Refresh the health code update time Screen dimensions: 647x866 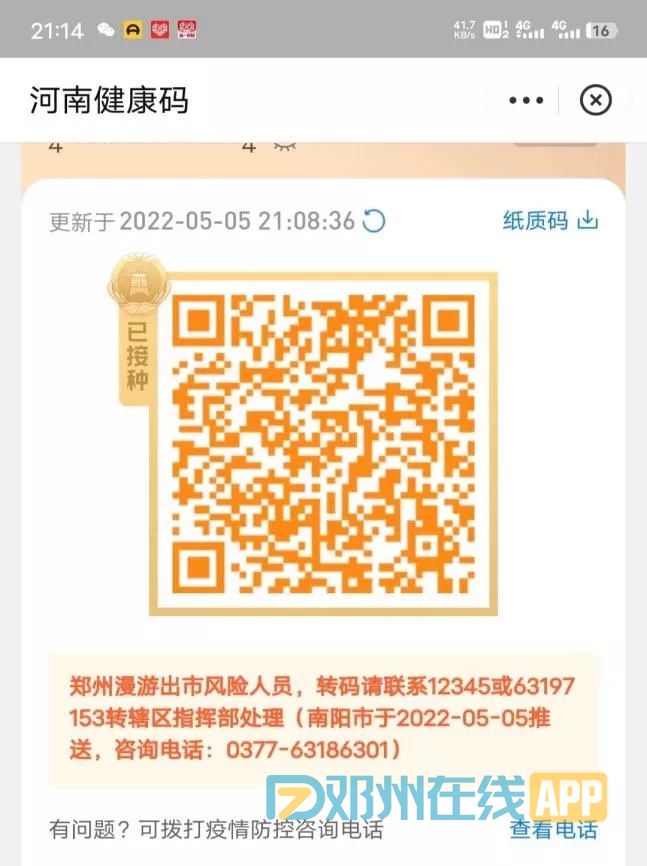374,221
